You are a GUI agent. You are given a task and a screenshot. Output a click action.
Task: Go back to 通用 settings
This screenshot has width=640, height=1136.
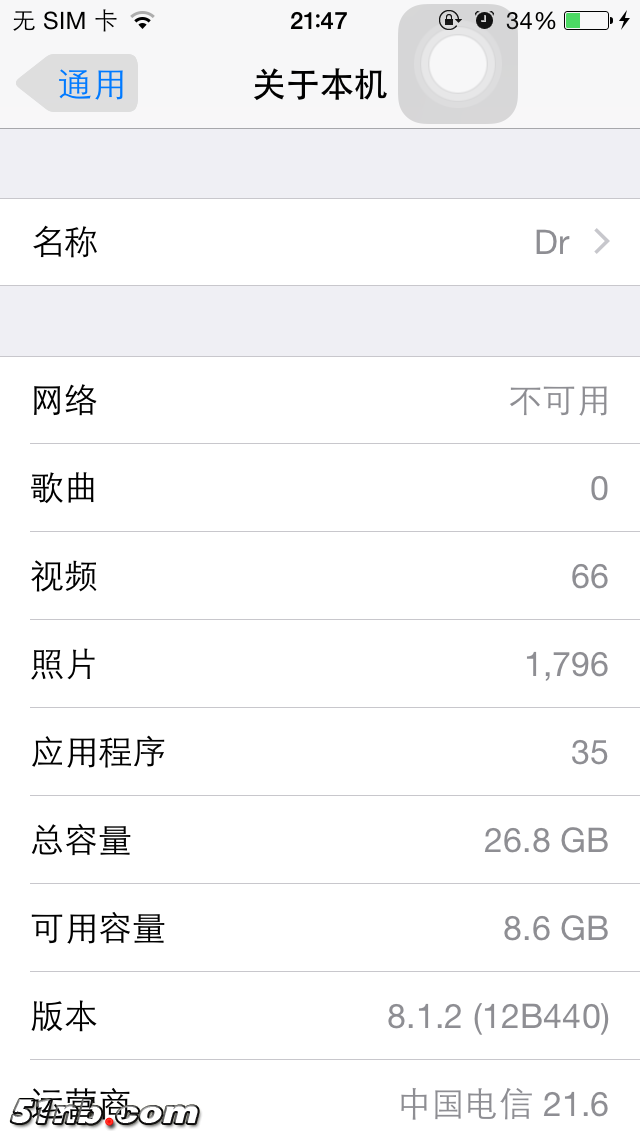click(x=80, y=84)
